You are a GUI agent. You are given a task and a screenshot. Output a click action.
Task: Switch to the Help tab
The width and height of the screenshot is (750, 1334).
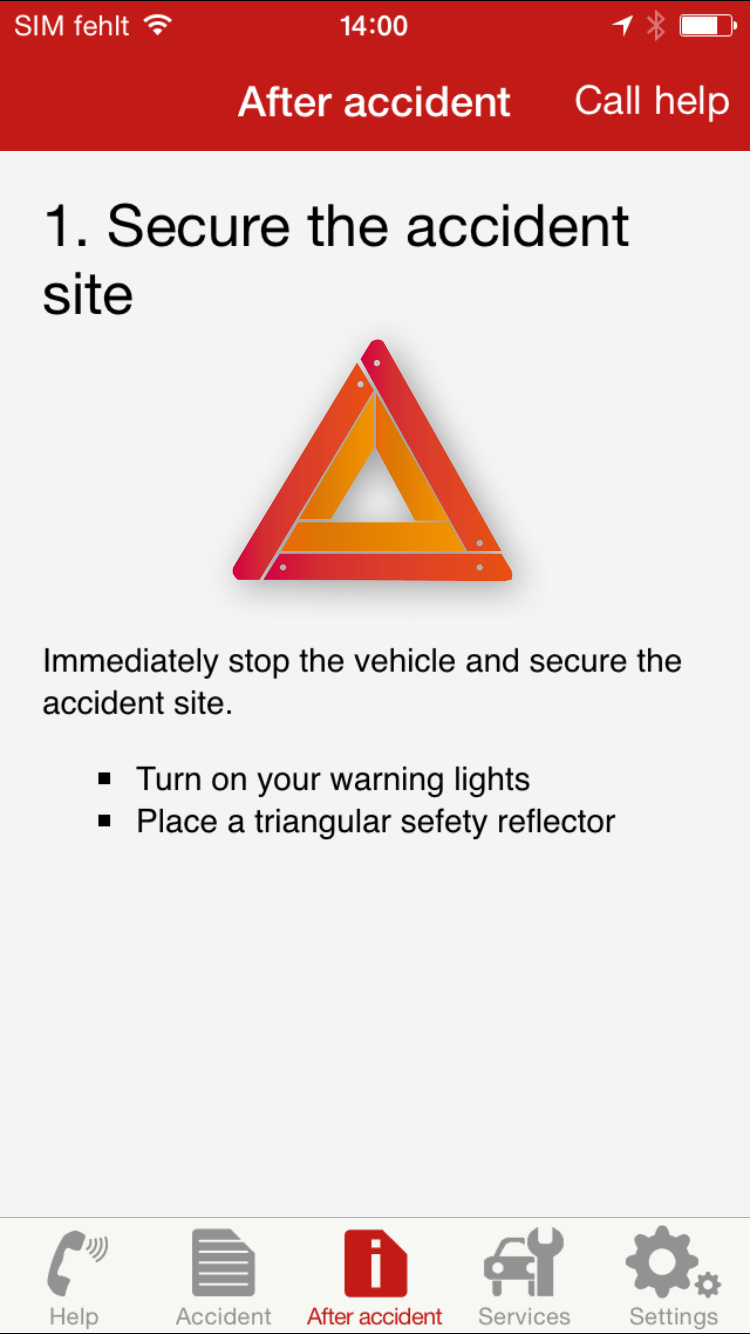click(x=75, y=1277)
